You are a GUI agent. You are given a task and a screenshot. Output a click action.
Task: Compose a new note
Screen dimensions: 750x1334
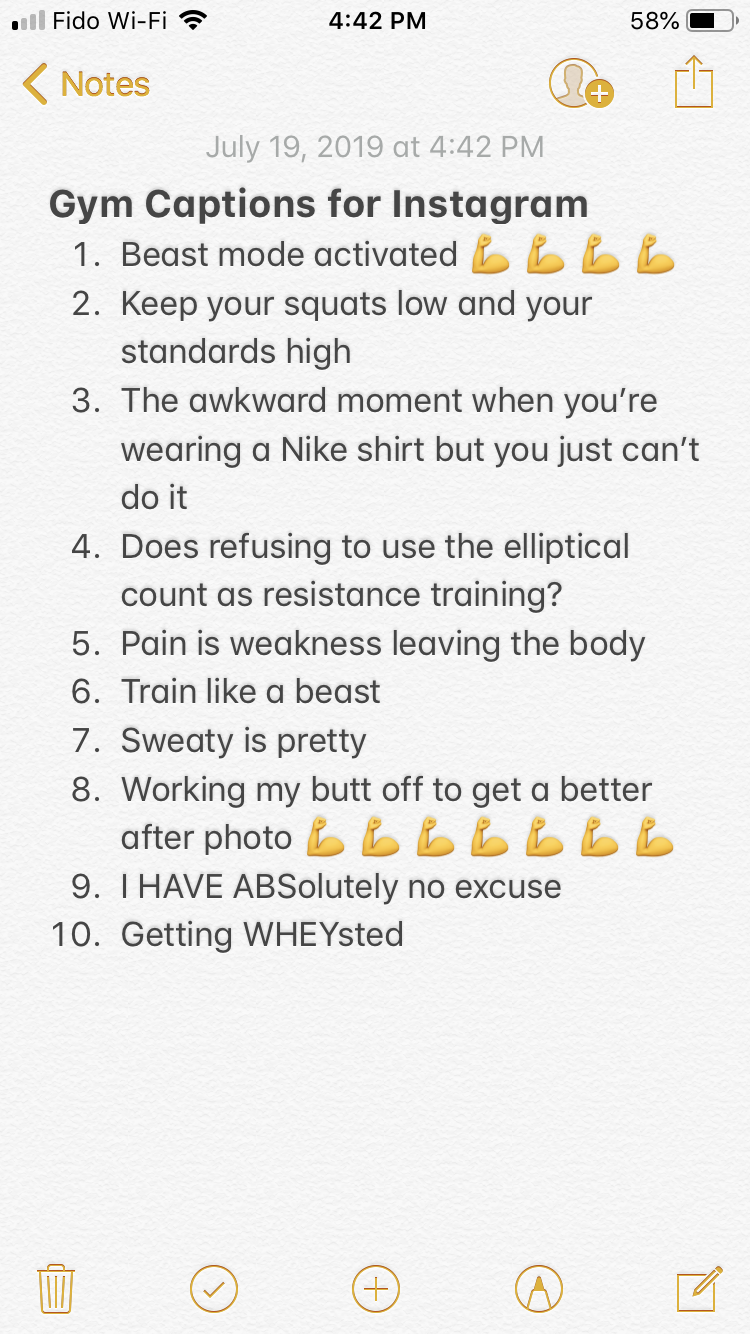point(699,1287)
